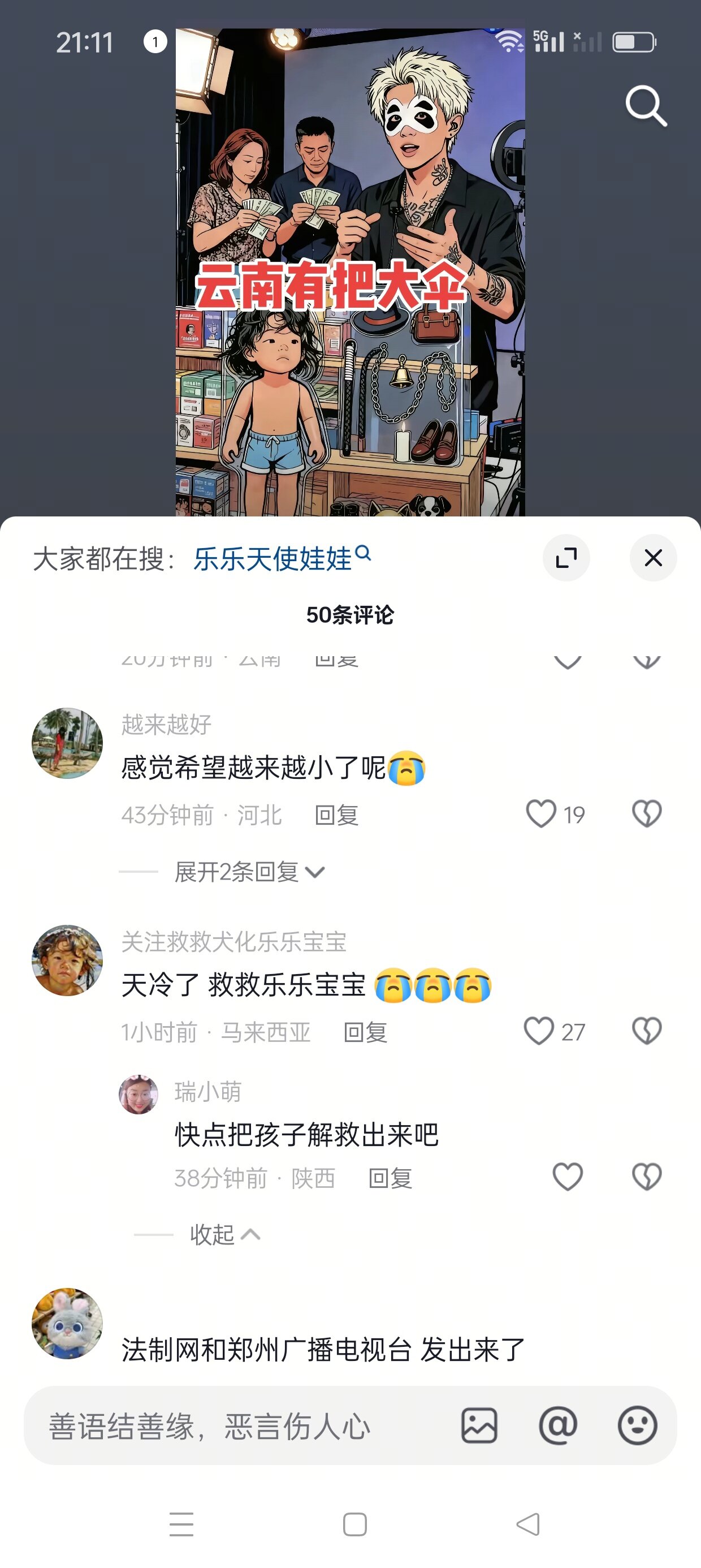
Task: Dislike 越来越好's comment
Action: (x=646, y=814)
